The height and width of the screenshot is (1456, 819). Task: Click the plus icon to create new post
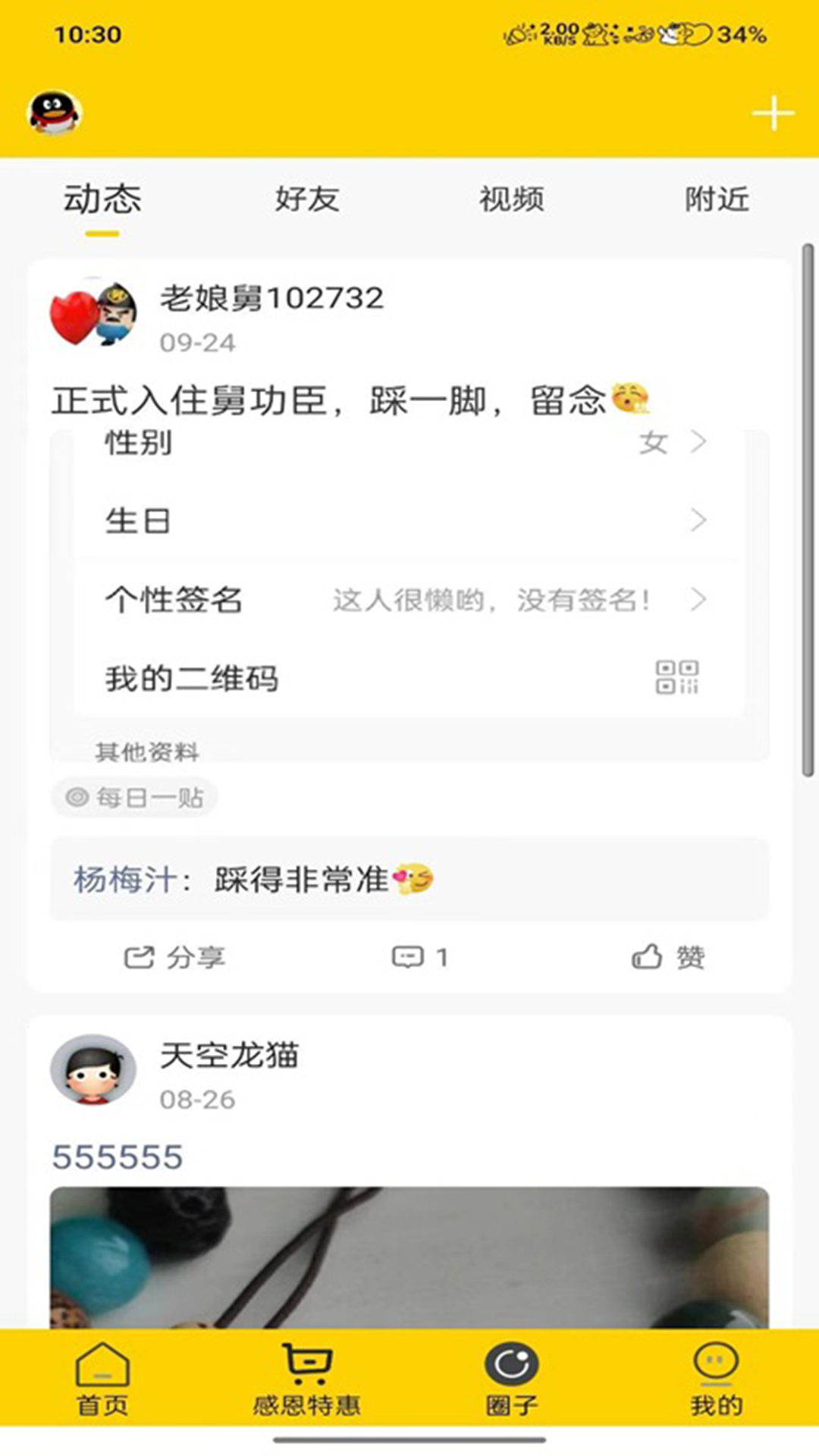point(772,112)
